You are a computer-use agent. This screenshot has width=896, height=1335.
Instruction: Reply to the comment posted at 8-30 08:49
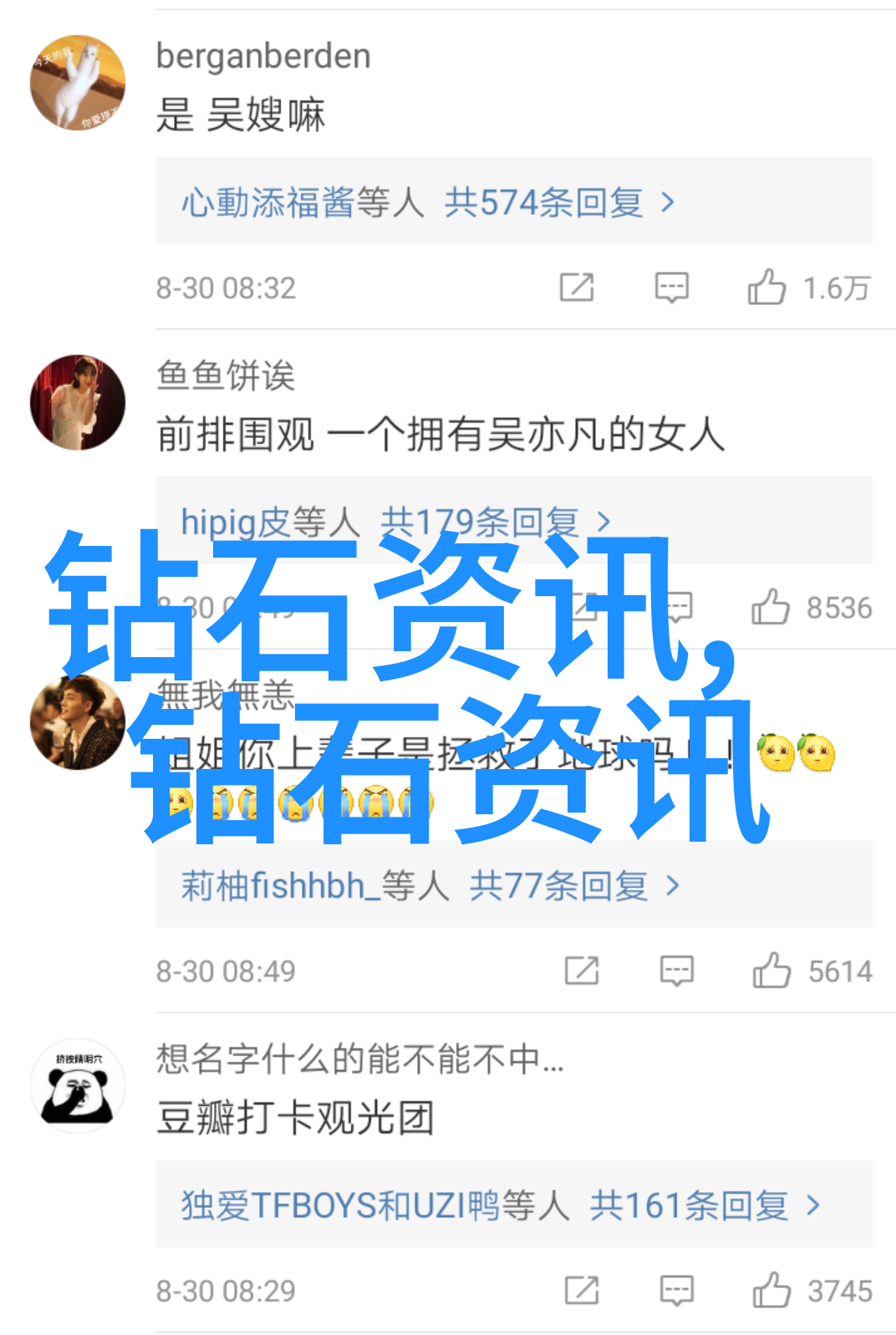[676, 971]
